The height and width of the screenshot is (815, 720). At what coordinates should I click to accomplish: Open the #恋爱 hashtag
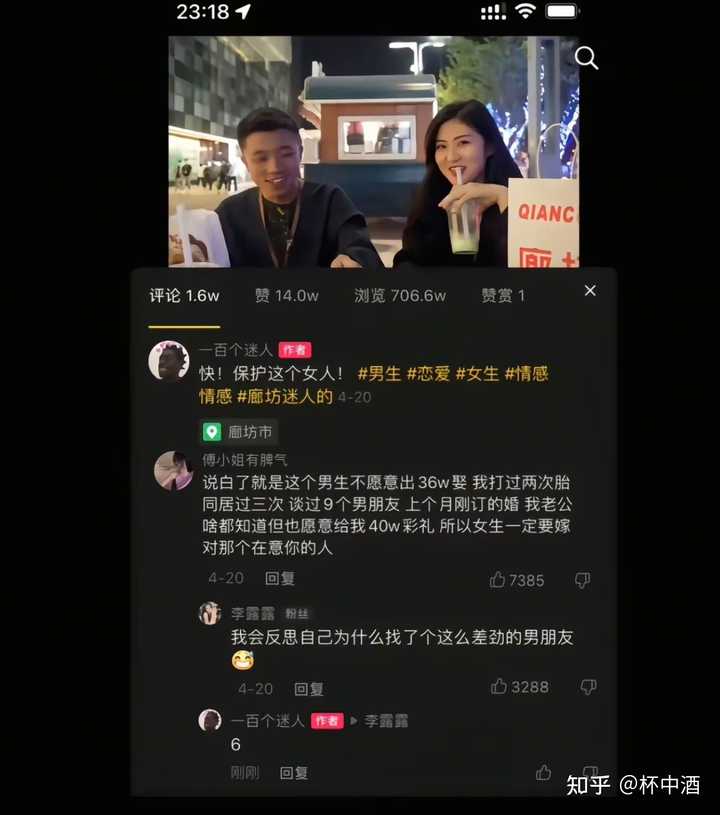pyautogui.click(x=428, y=373)
